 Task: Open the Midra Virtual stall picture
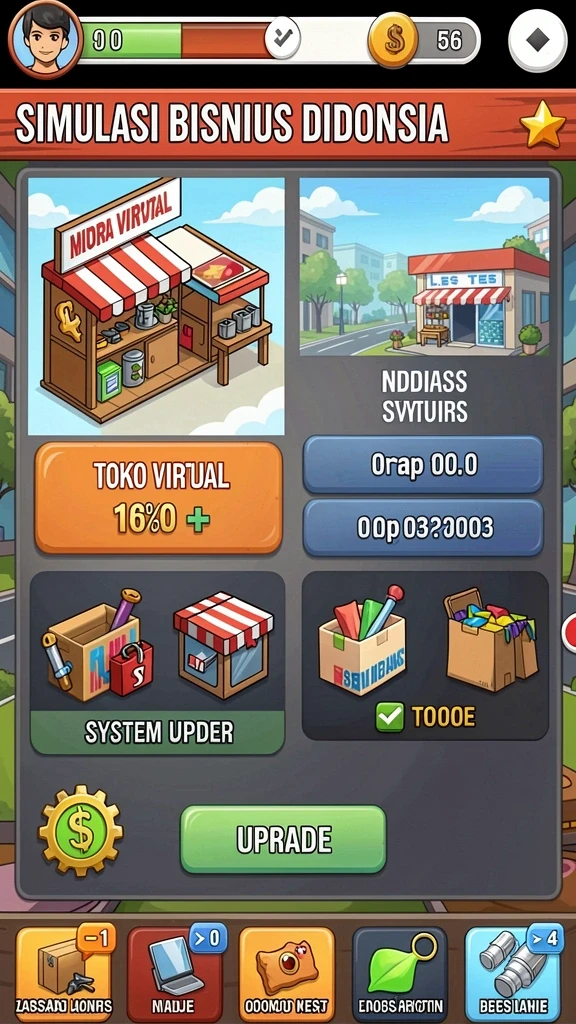click(156, 306)
